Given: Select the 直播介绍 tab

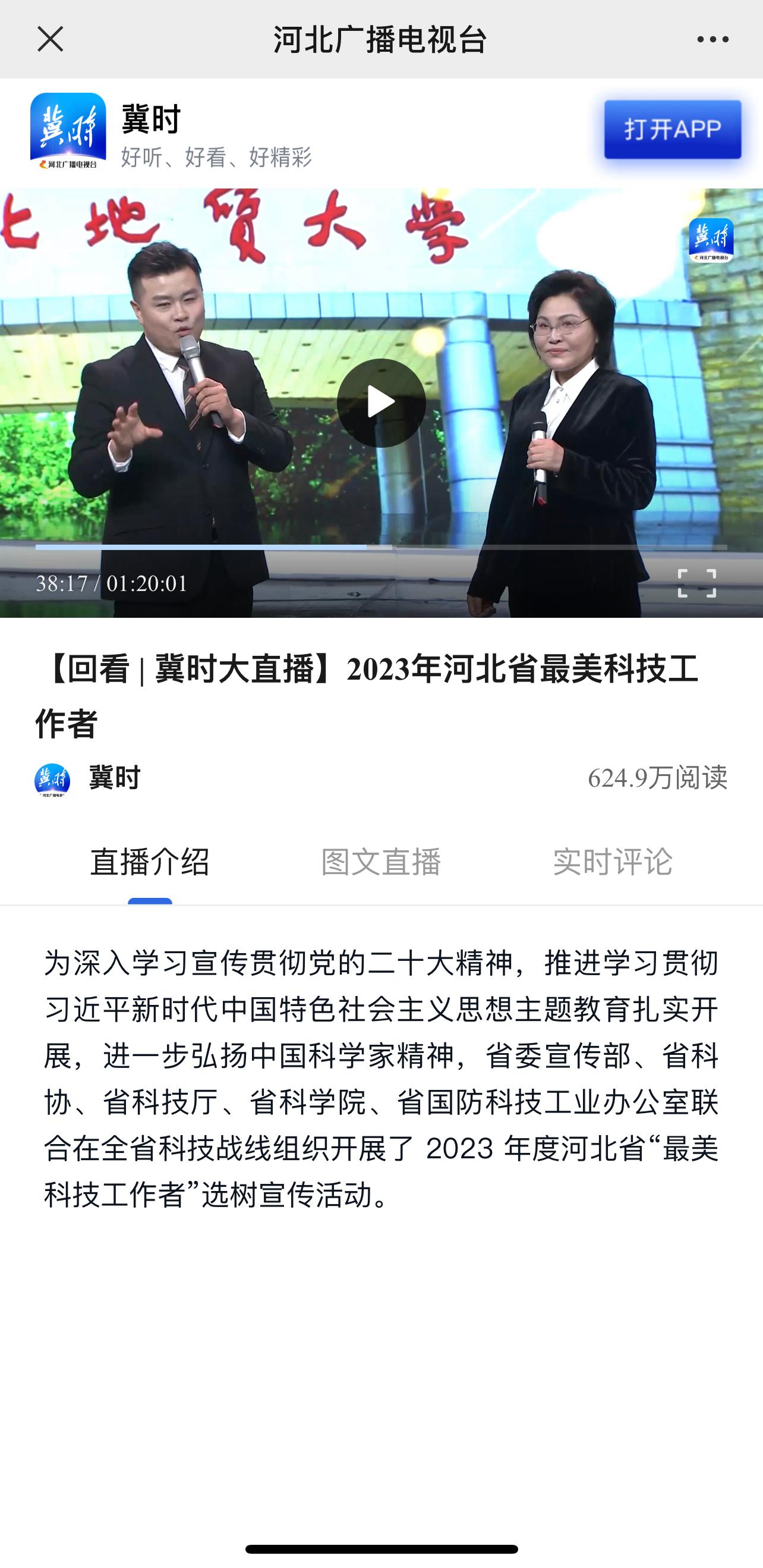Looking at the screenshot, I should 150,862.
